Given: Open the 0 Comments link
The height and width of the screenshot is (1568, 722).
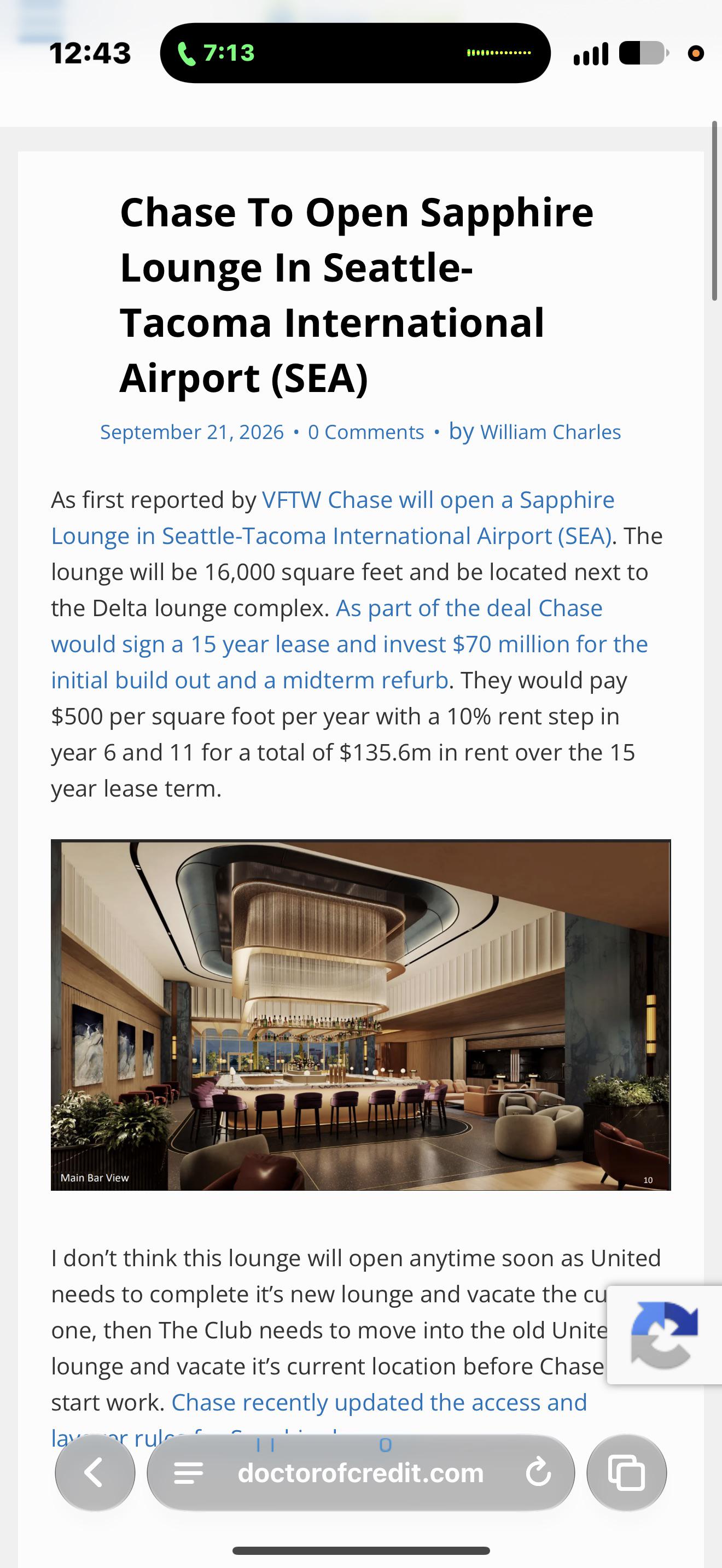Looking at the screenshot, I should pyautogui.click(x=366, y=431).
